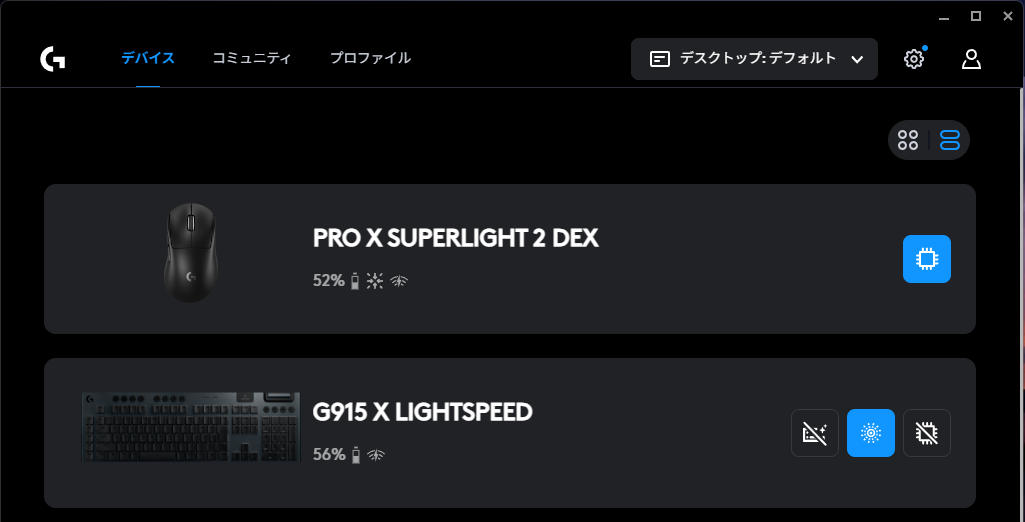Maximize the window
This screenshot has height=522, width=1025.
975,16
